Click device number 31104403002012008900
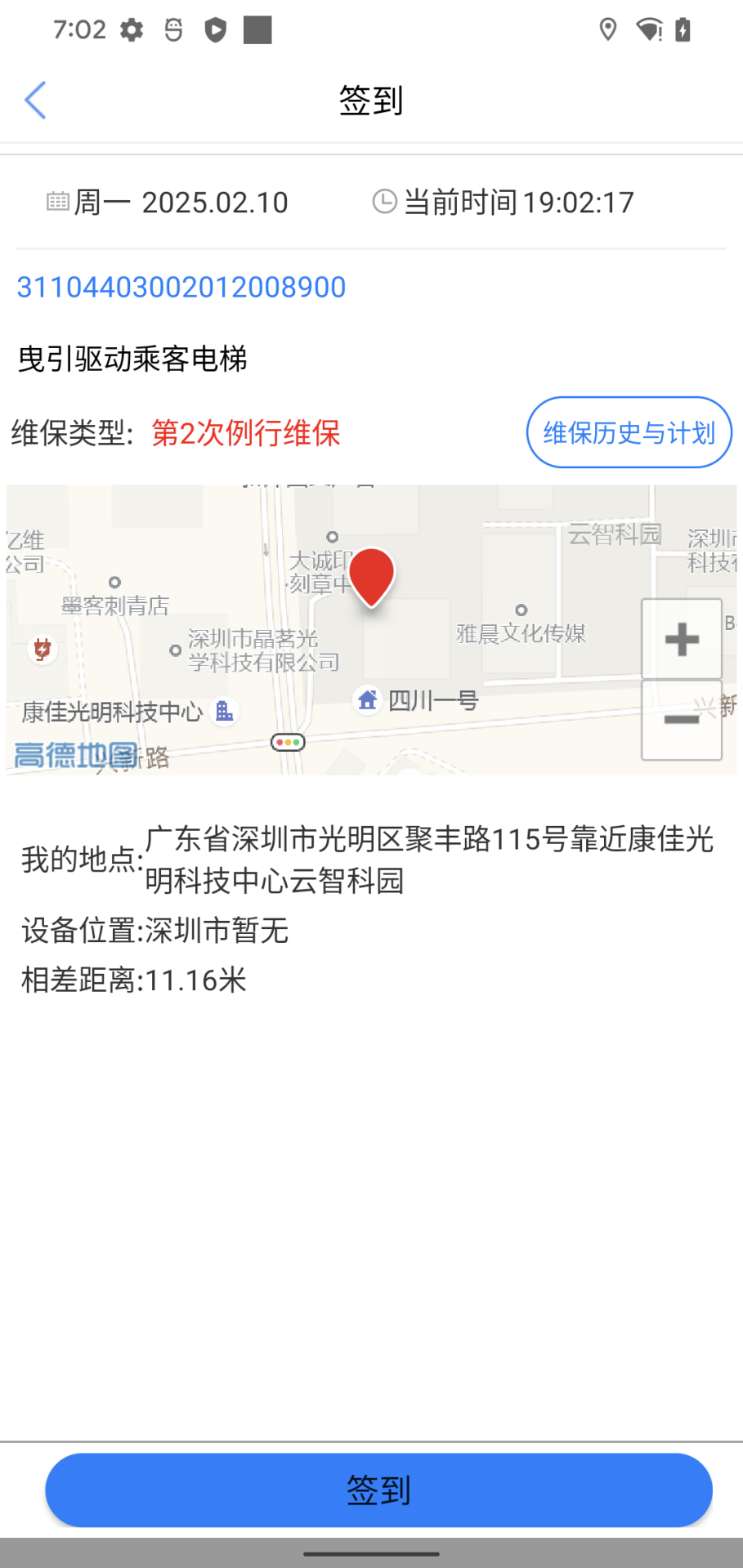 click(181, 287)
